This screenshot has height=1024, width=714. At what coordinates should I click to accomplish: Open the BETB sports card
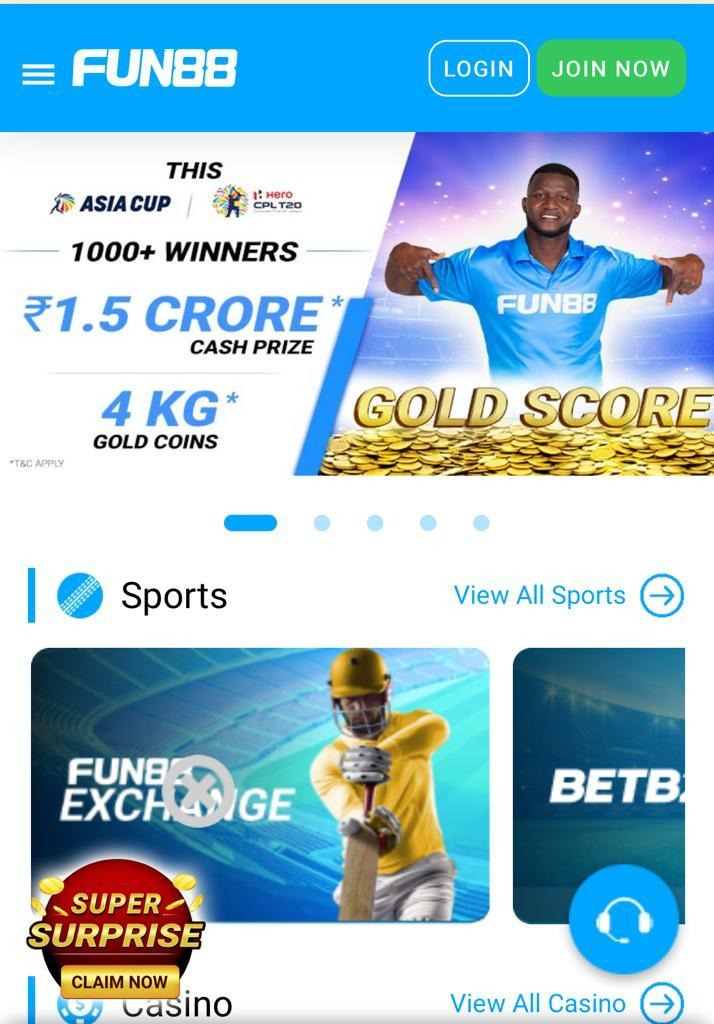point(598,760)
